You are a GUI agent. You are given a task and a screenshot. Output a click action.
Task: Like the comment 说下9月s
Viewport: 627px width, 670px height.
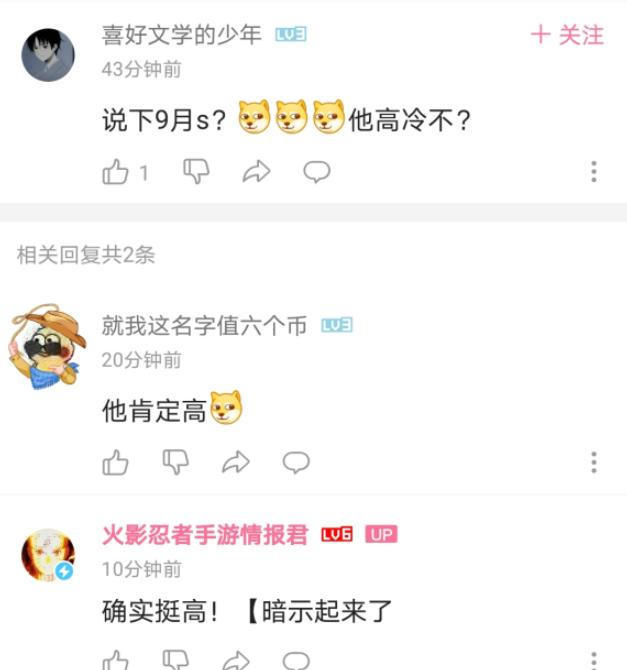(x=116, y=172)
